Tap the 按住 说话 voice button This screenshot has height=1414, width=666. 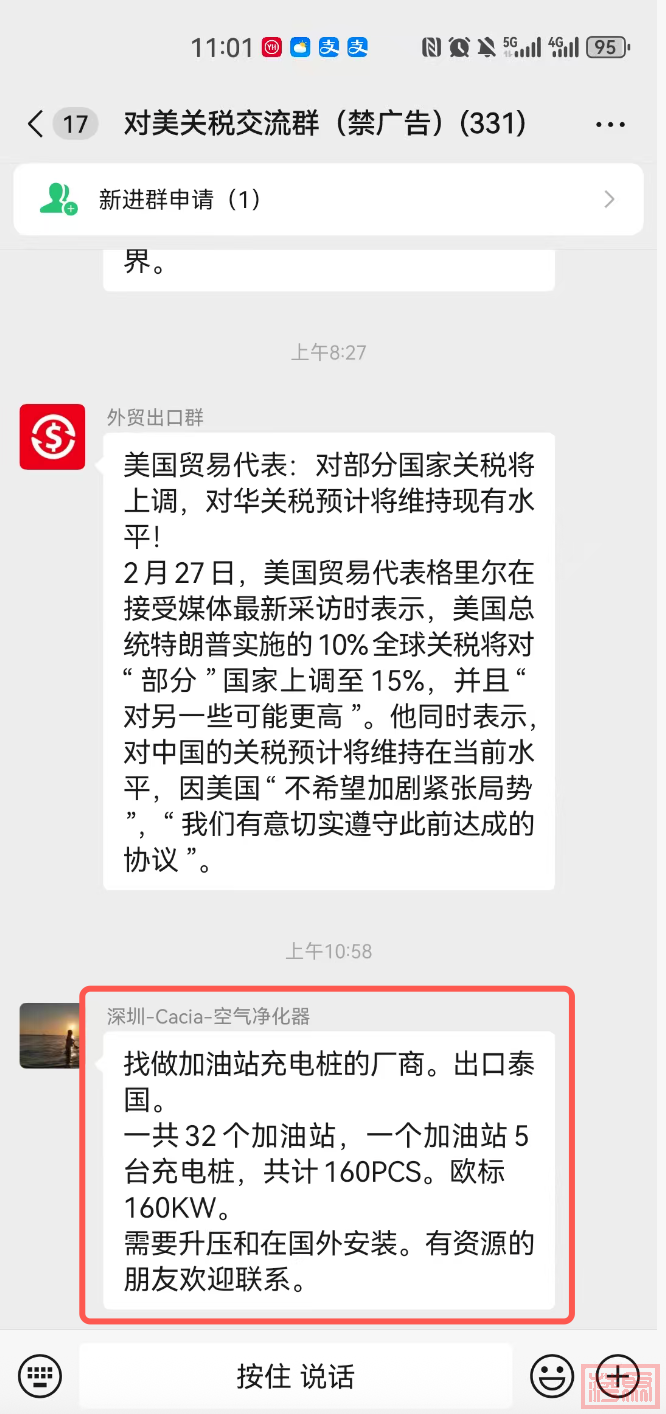tap(295, 1376)
